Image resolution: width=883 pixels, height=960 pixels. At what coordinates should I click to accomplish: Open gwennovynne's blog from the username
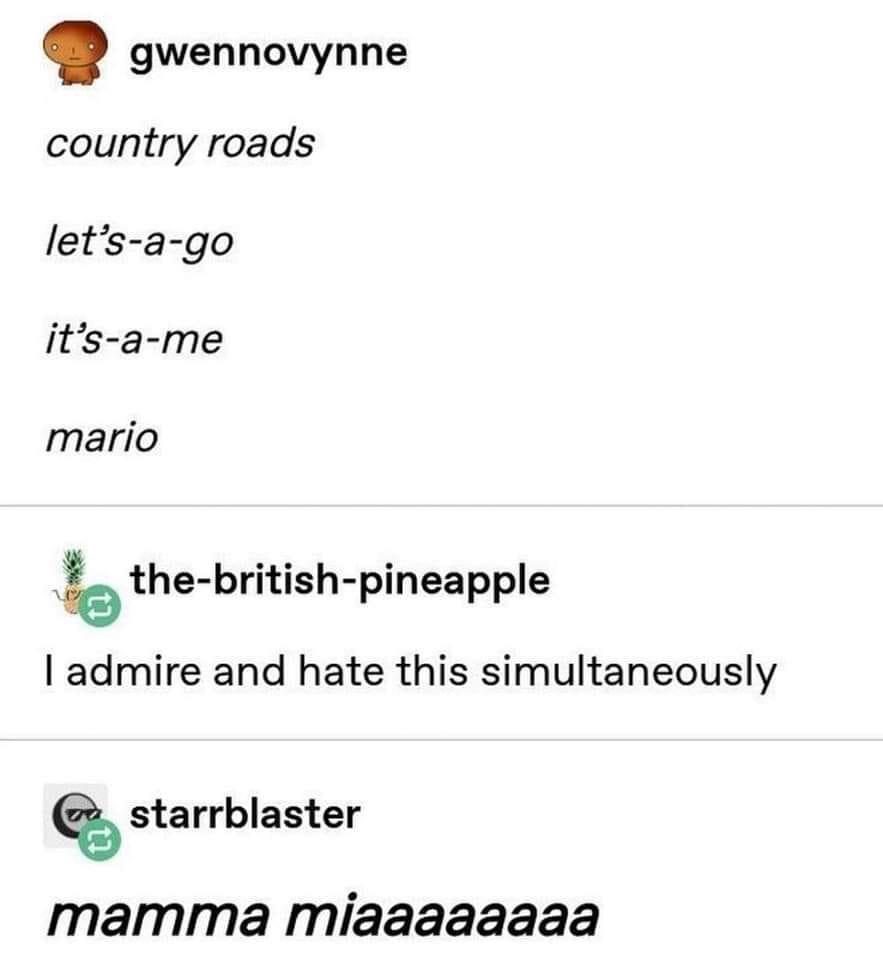(268, 53)
